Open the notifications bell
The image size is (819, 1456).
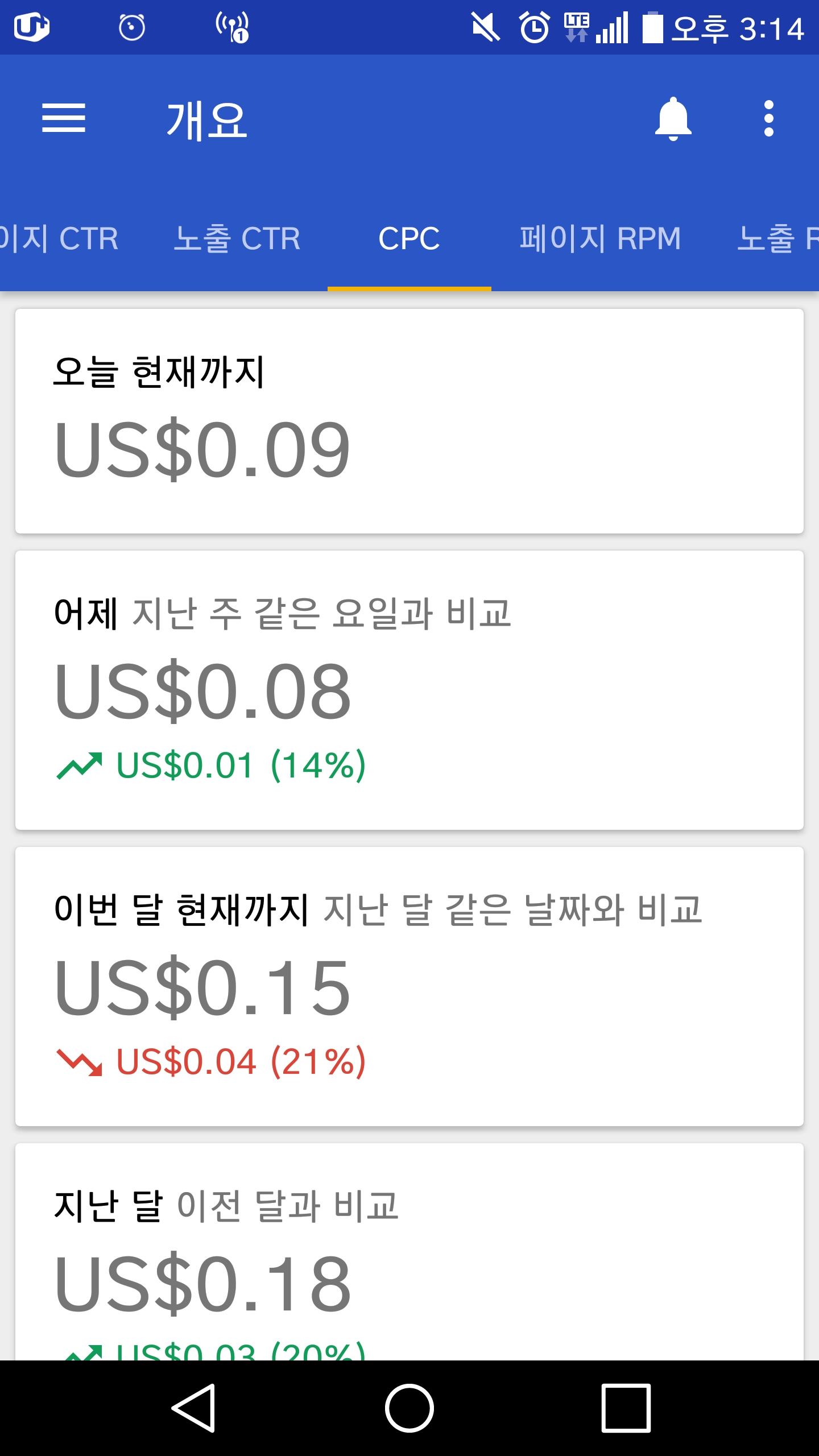pyautogui.click(x=673, y=118)
